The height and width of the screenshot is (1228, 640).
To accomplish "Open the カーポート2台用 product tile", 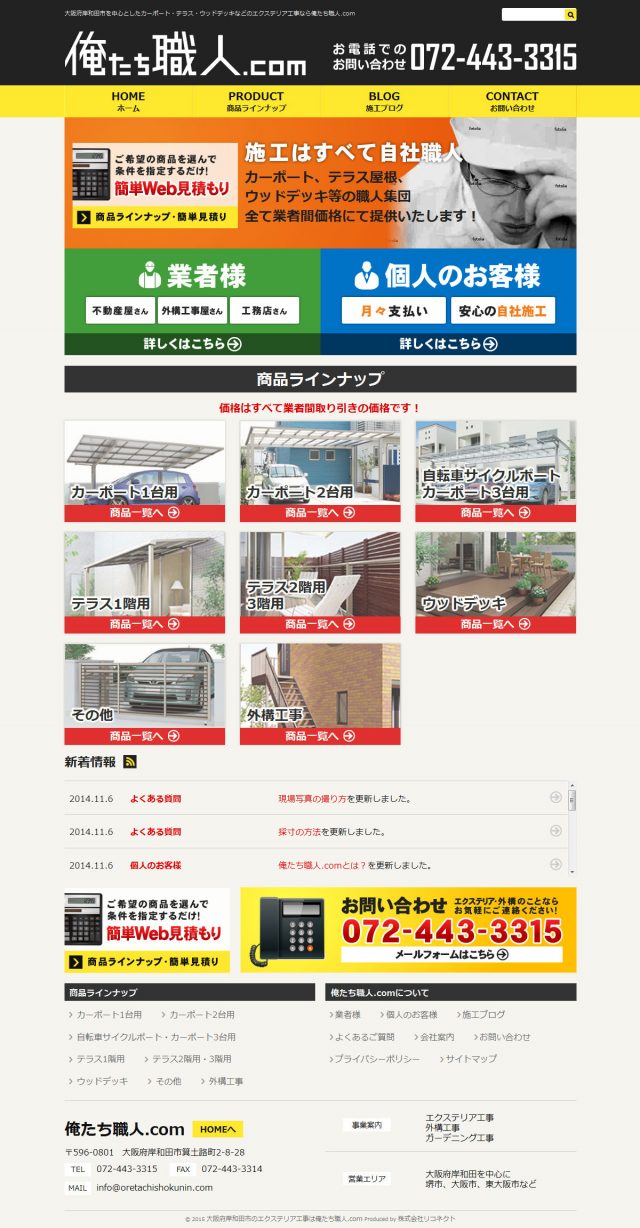I will (x=320, y=470).
